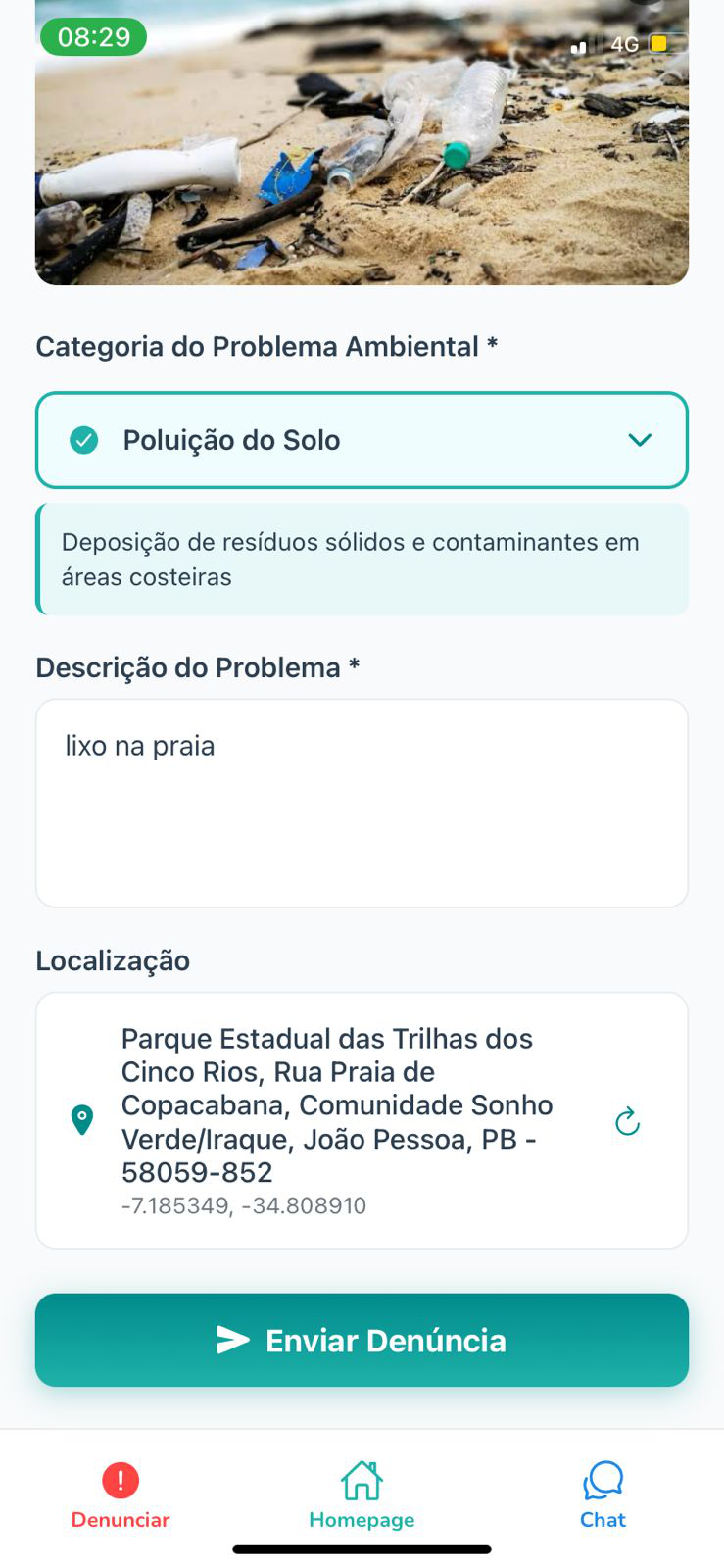Go to the Homepage tab
The image size is (724, 1568).
click(x=362, y=1495)
